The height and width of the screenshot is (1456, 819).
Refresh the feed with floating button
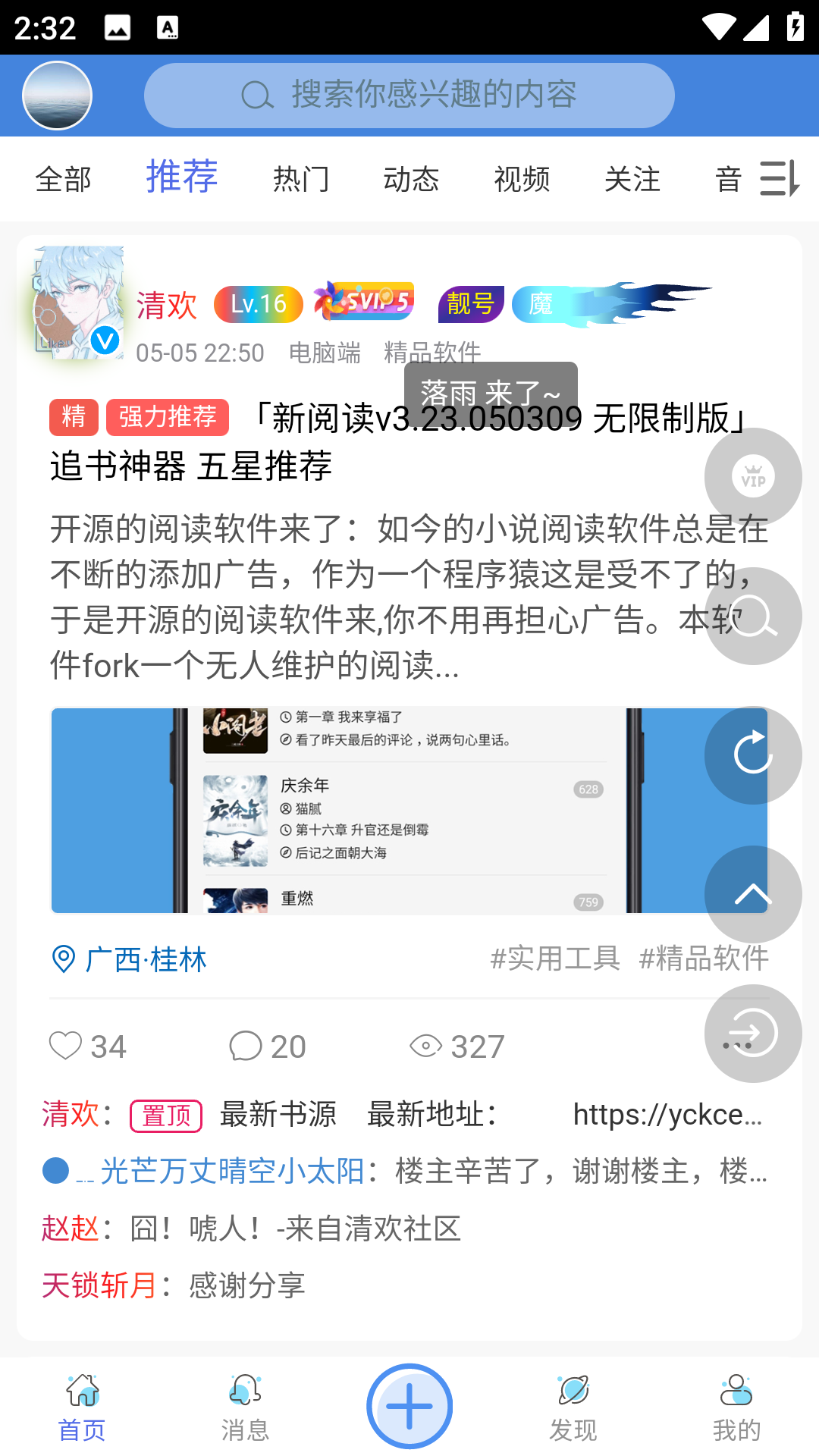[x=753, y=755]
